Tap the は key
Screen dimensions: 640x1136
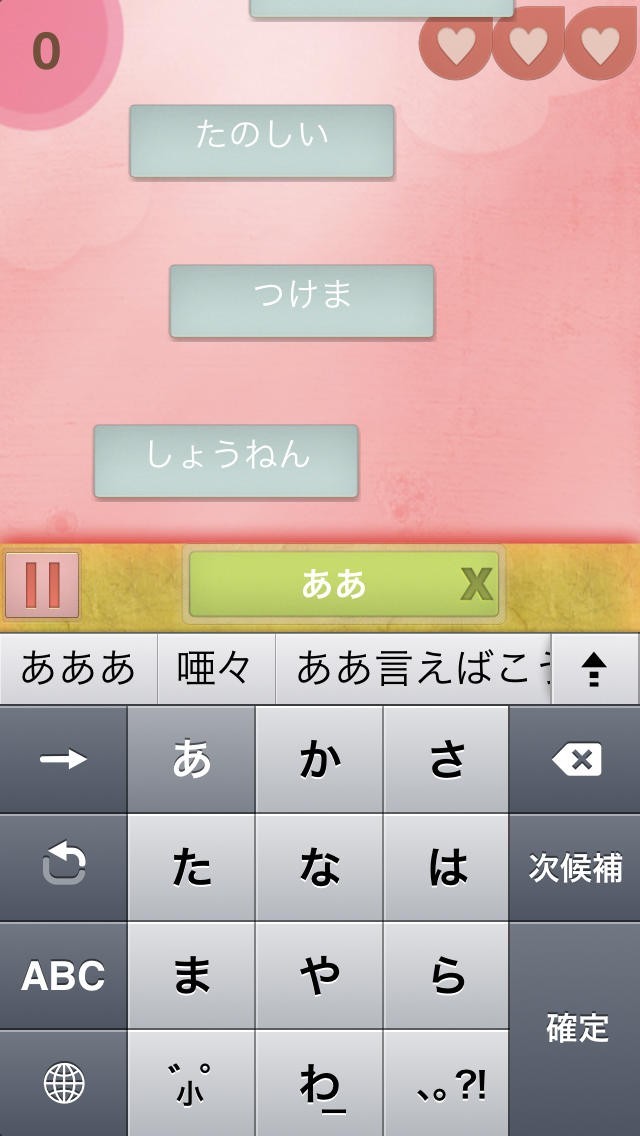pyautogui.click(x=447, y=868)
